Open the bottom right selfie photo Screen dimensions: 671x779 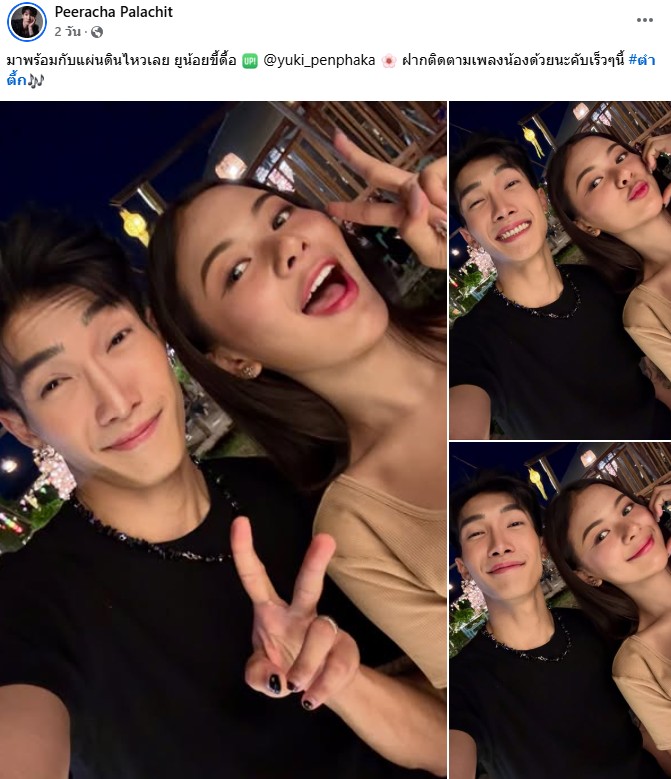[x=560, y=612]
